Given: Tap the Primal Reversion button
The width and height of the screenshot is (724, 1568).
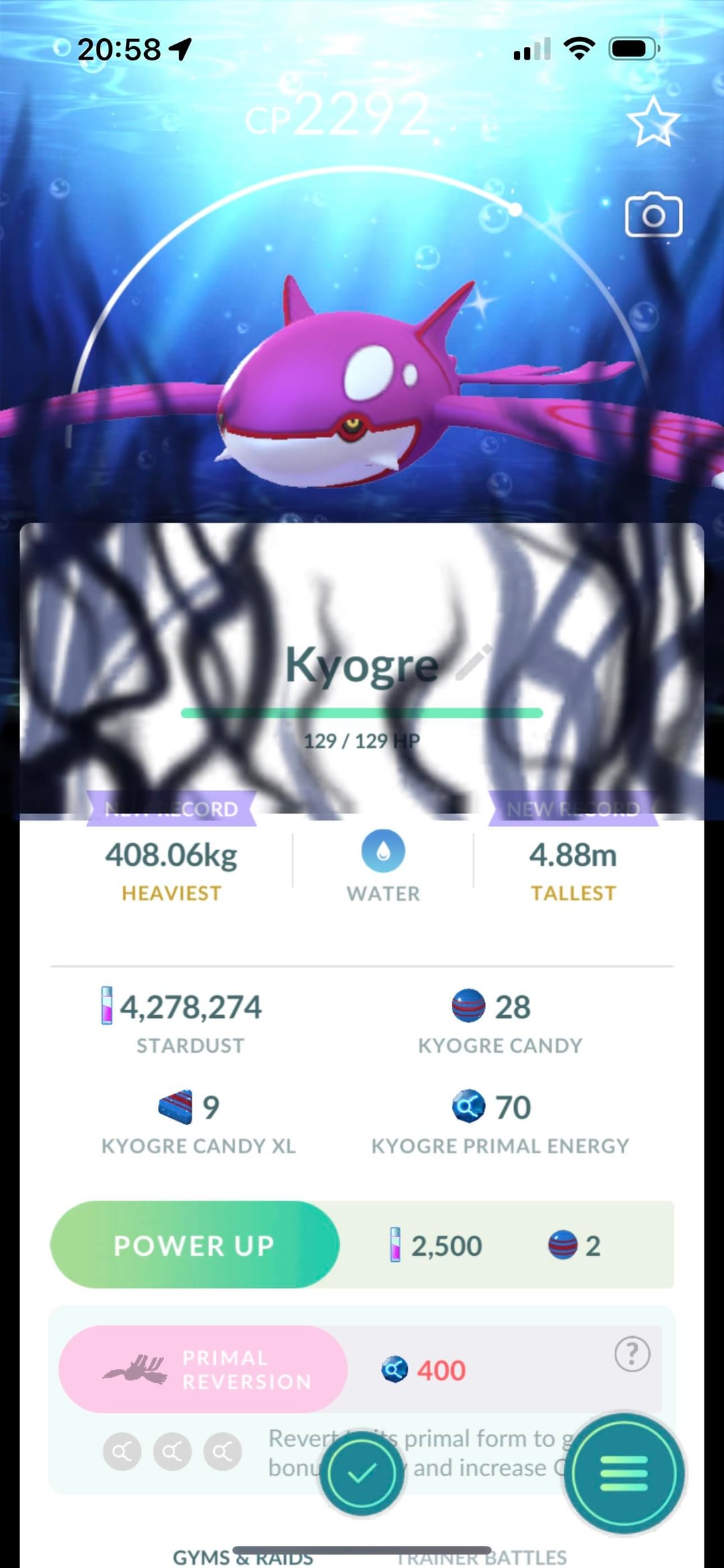Looking at the screenshot, I should coord(203,1369).
